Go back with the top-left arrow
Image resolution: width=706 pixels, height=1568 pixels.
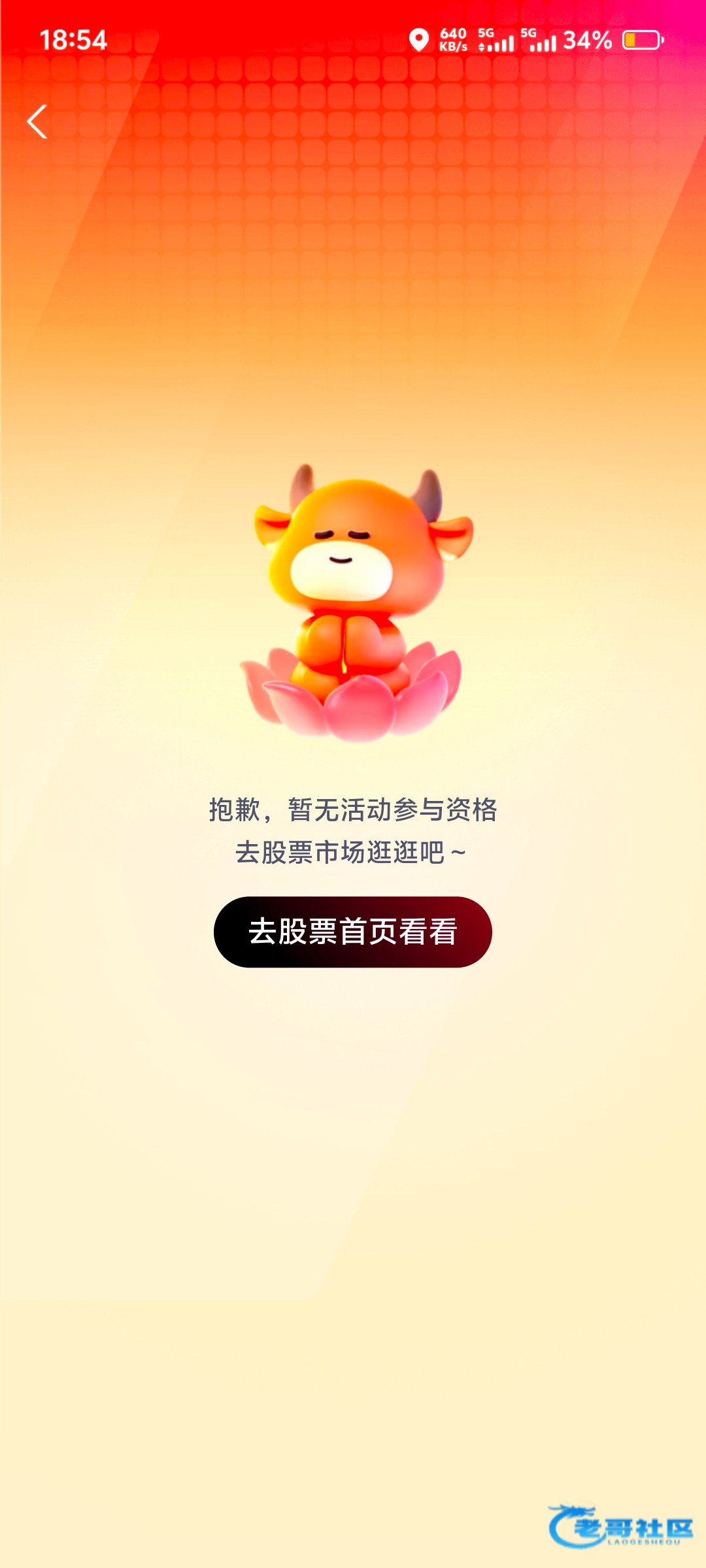37,122
